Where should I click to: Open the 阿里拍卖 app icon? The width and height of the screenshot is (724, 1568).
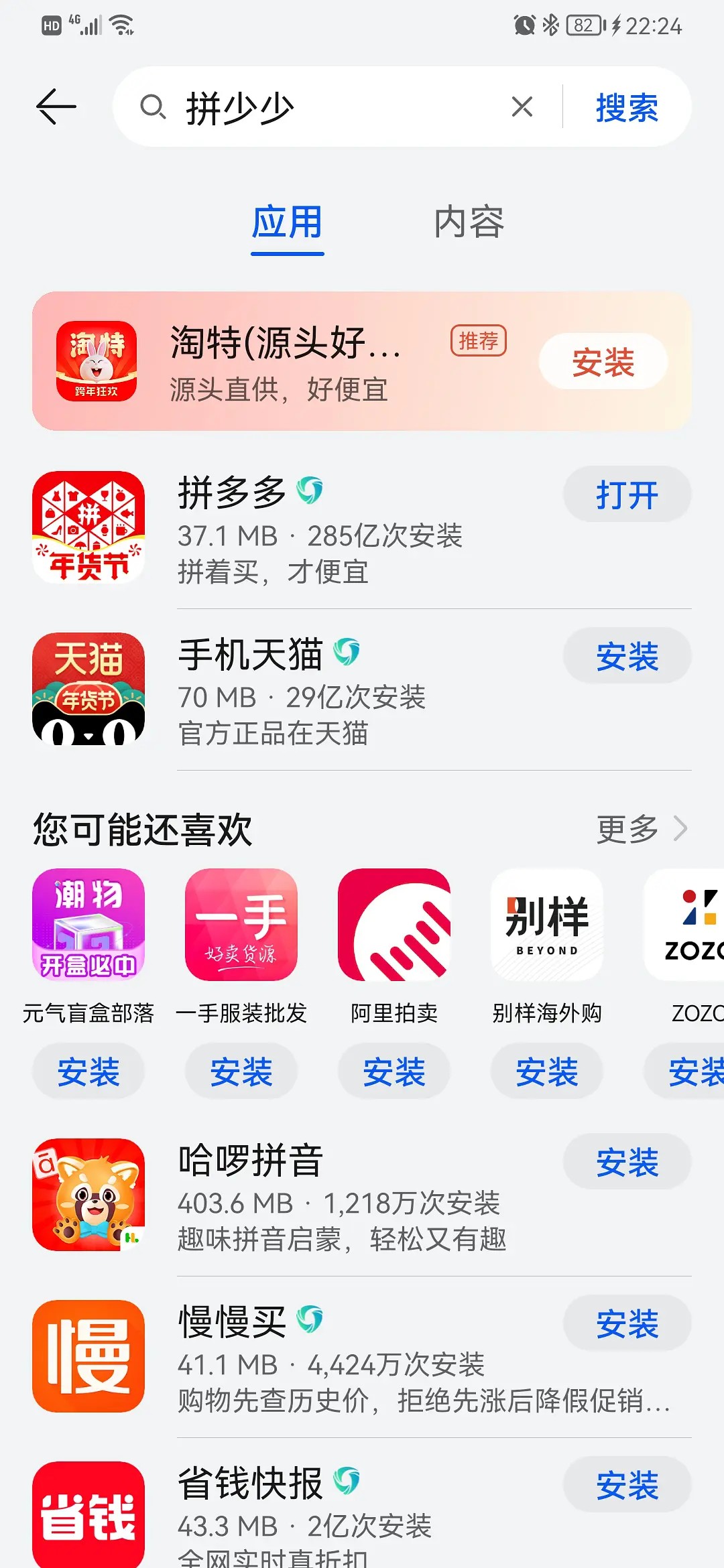[394, 925]
